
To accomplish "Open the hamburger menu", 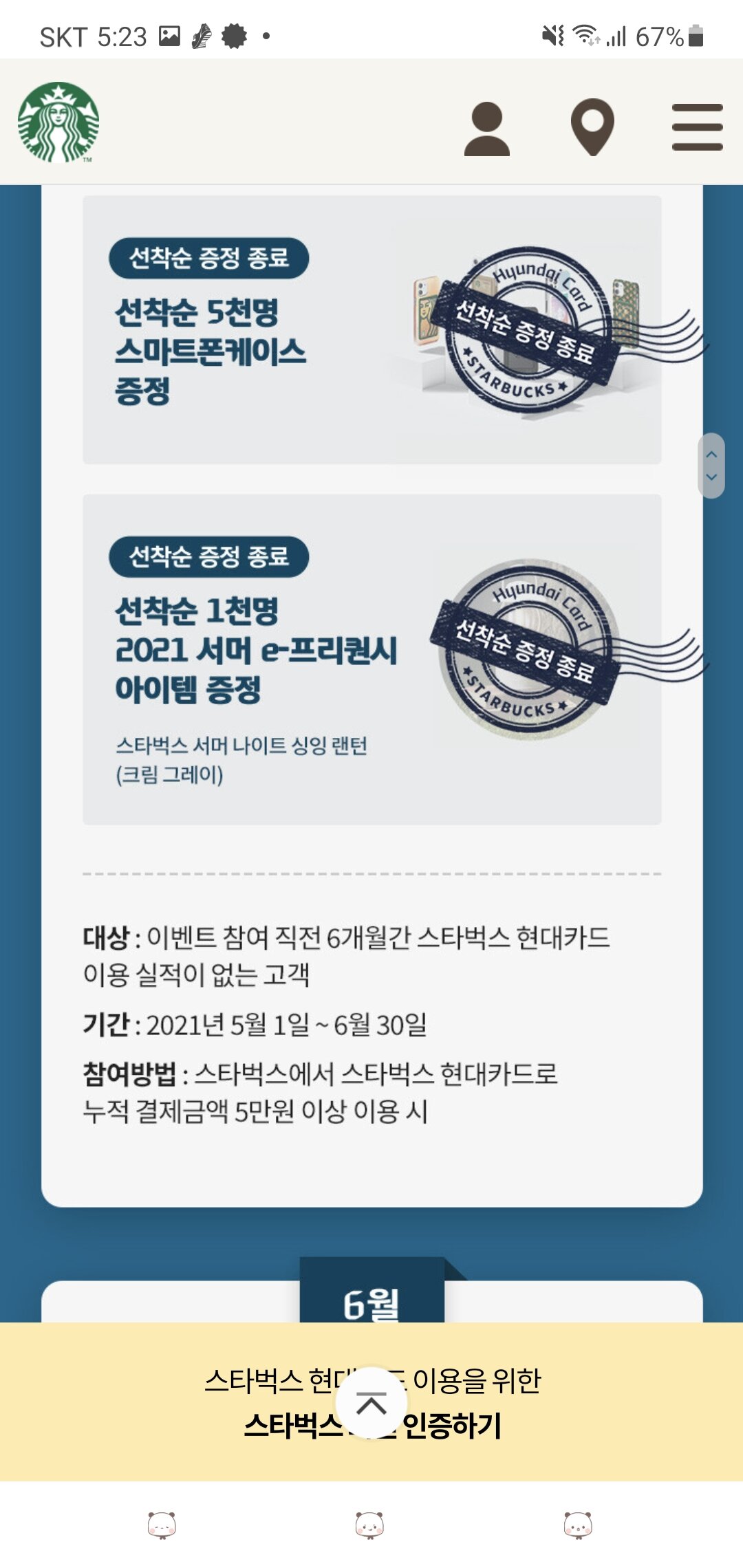I will click(697, 127).
